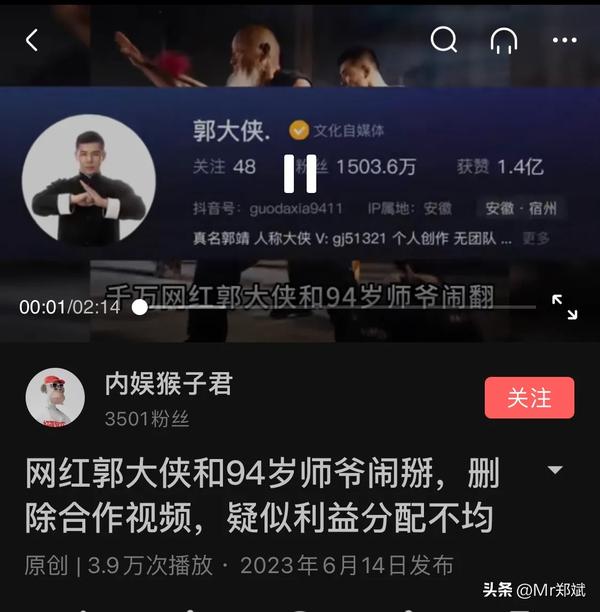Screen dimensions: 600x612
Task: Expand the video title description arrow
Action: coord(555,471)
